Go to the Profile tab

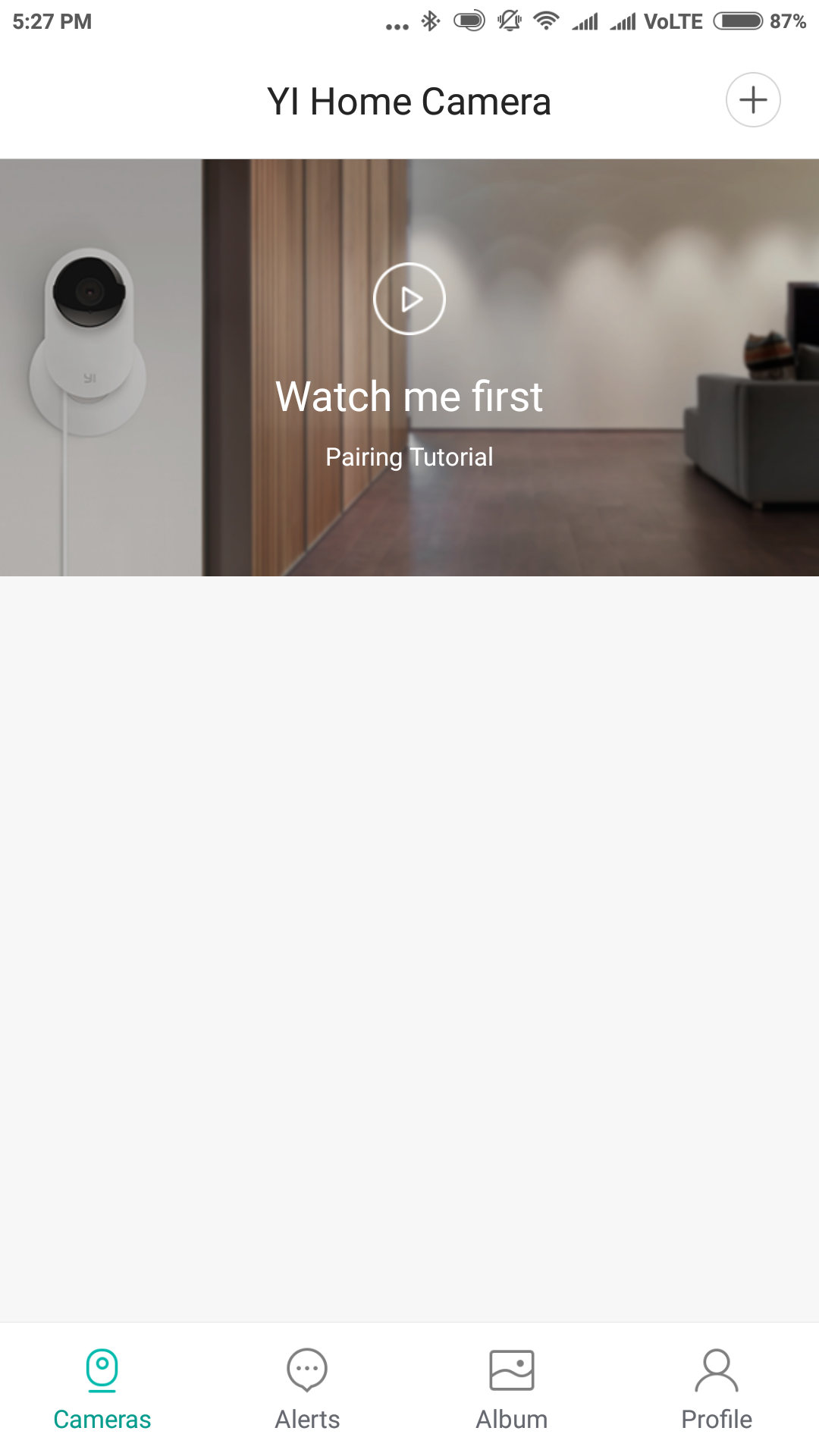point(717,1389)
